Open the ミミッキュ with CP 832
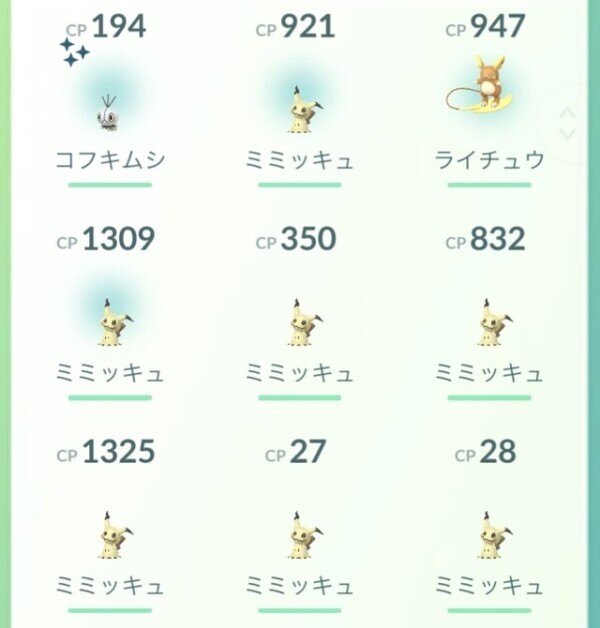Image resolution: width=600 pixels, height=628 pixels. click(x=489, y=322)
